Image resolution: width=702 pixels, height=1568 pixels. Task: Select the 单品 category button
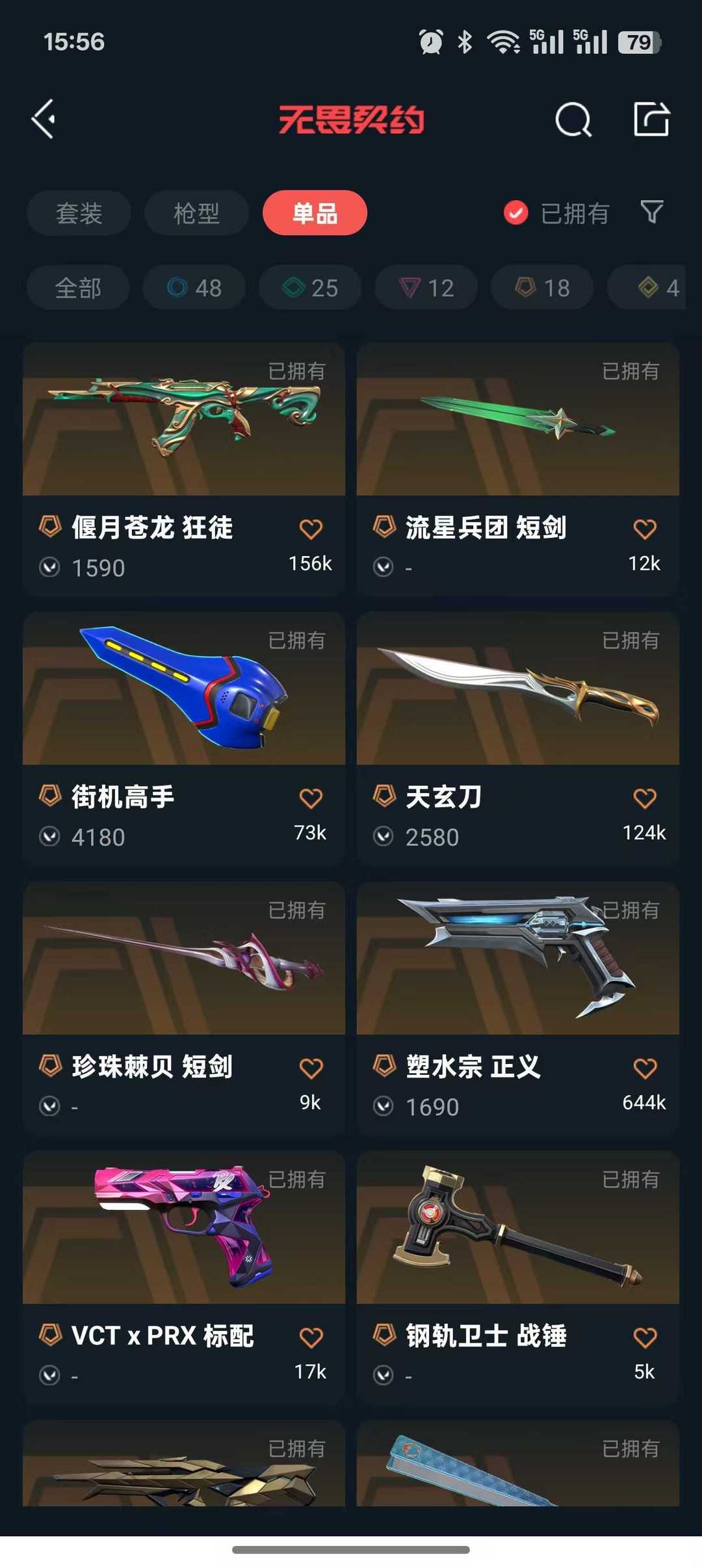pyautogui.click(x=315, y=212)
